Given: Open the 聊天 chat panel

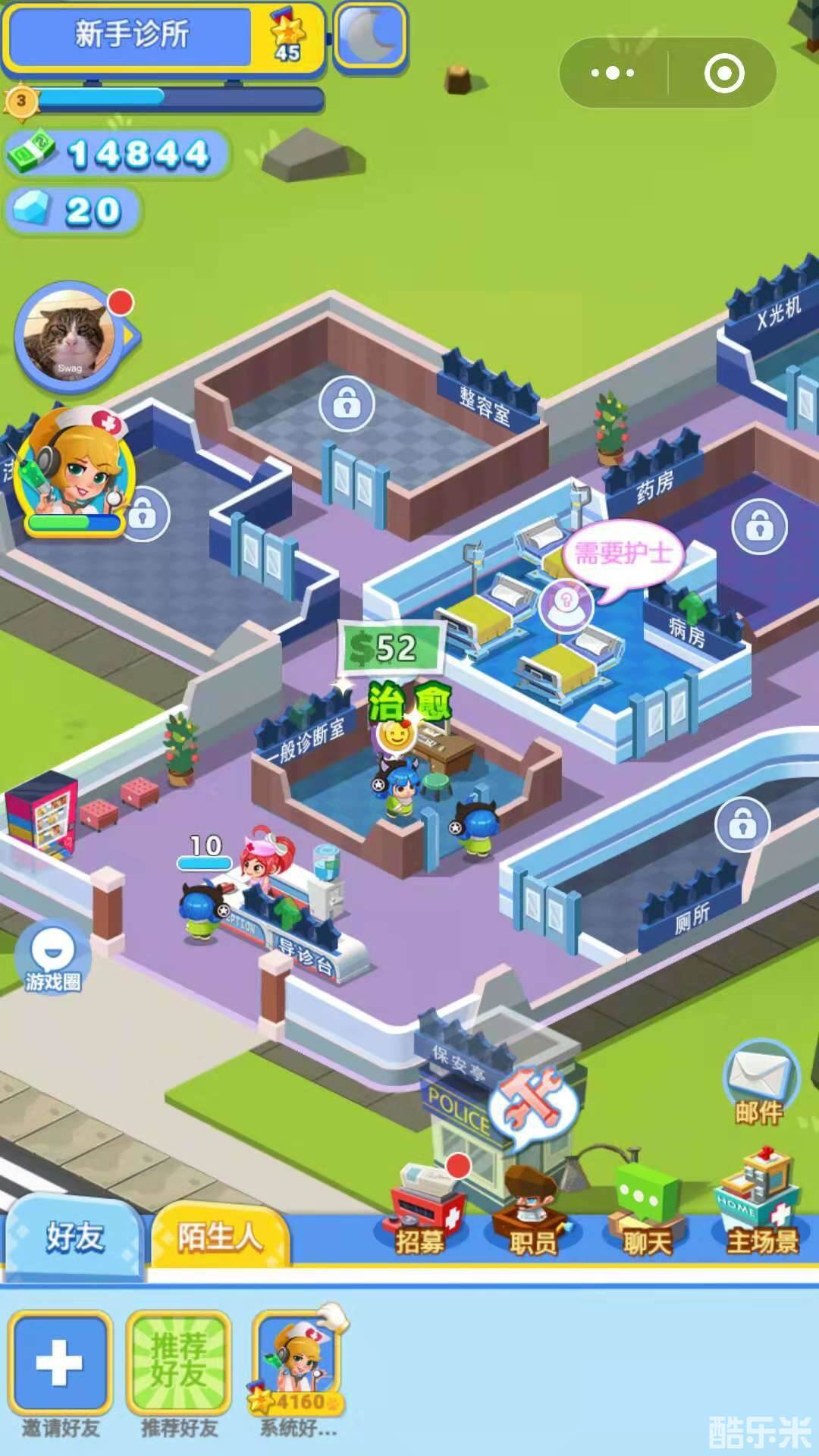Looking at the screenshot, I should 647,1213.
